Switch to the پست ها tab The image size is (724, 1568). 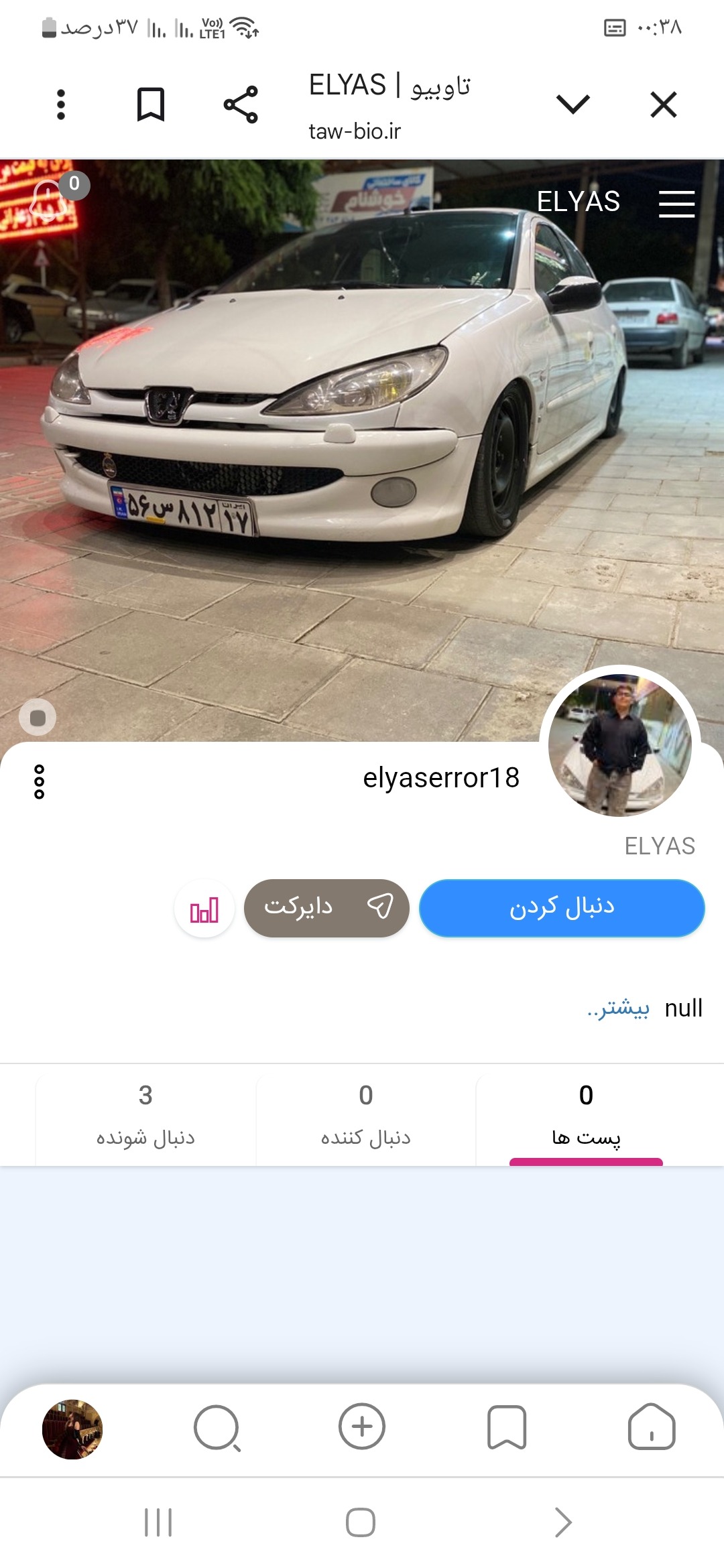586,1115
